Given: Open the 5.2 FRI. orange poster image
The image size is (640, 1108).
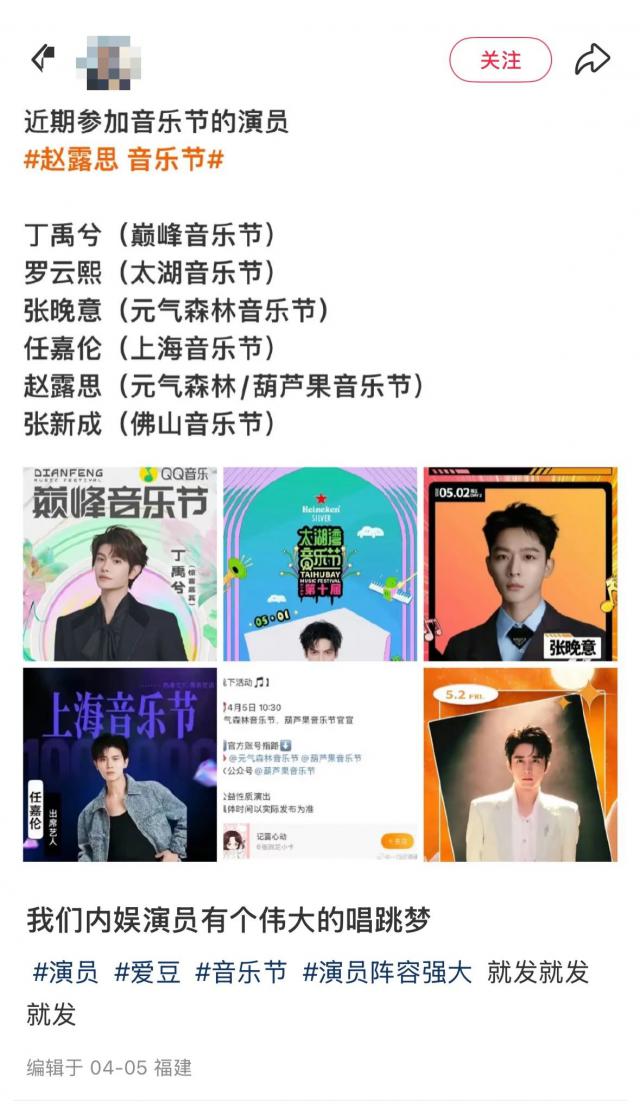Looking at the screenshot, I should (520, 765).
